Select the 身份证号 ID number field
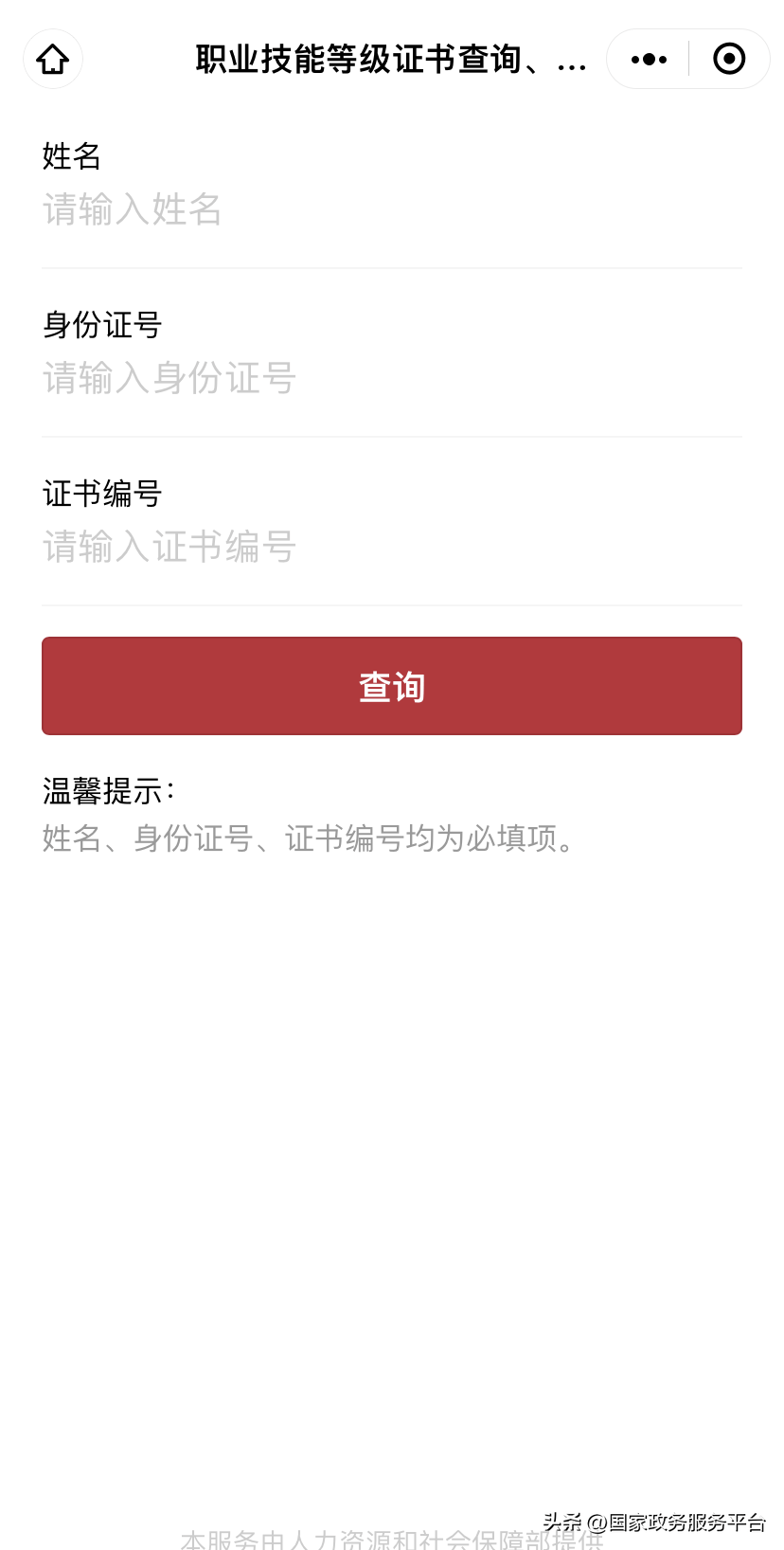 [391, 378]
